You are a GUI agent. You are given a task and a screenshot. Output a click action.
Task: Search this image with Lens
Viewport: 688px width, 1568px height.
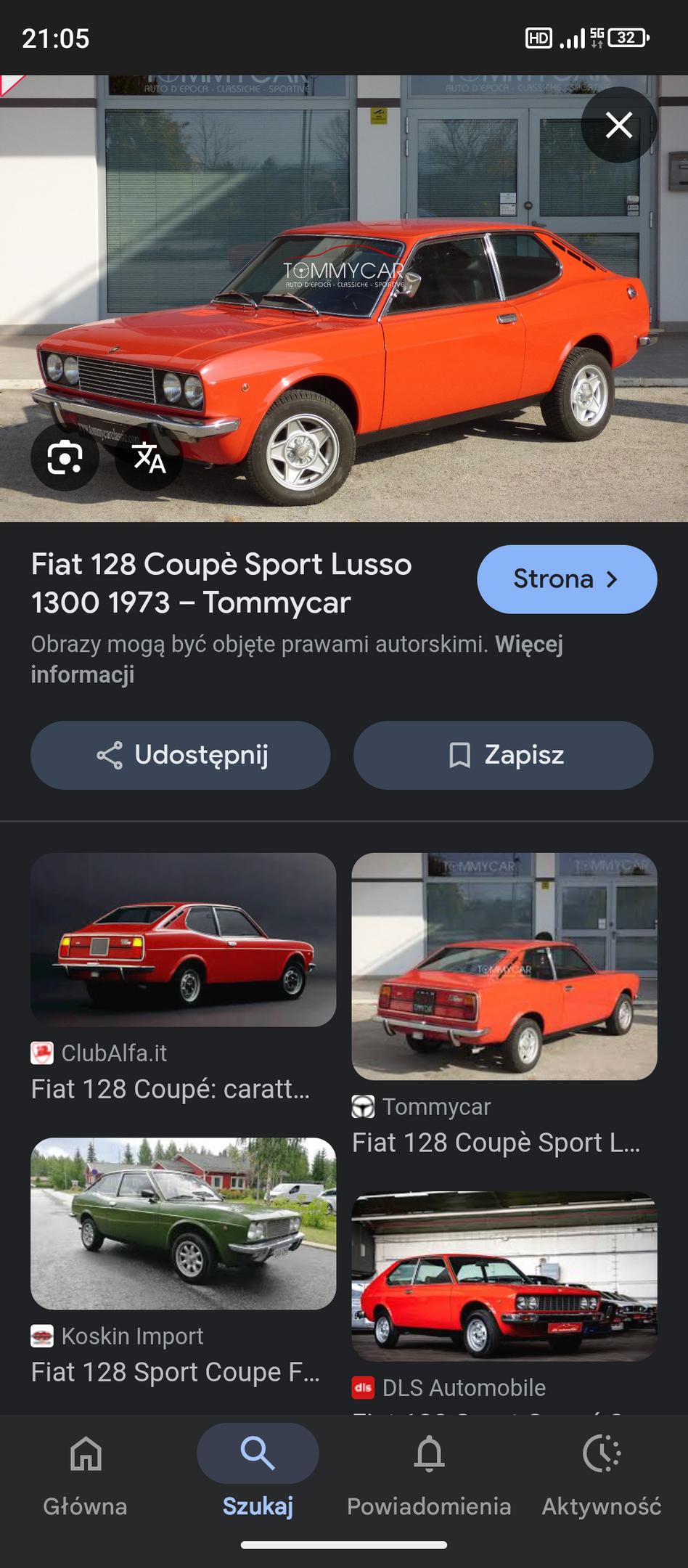(x=65, y=457)
